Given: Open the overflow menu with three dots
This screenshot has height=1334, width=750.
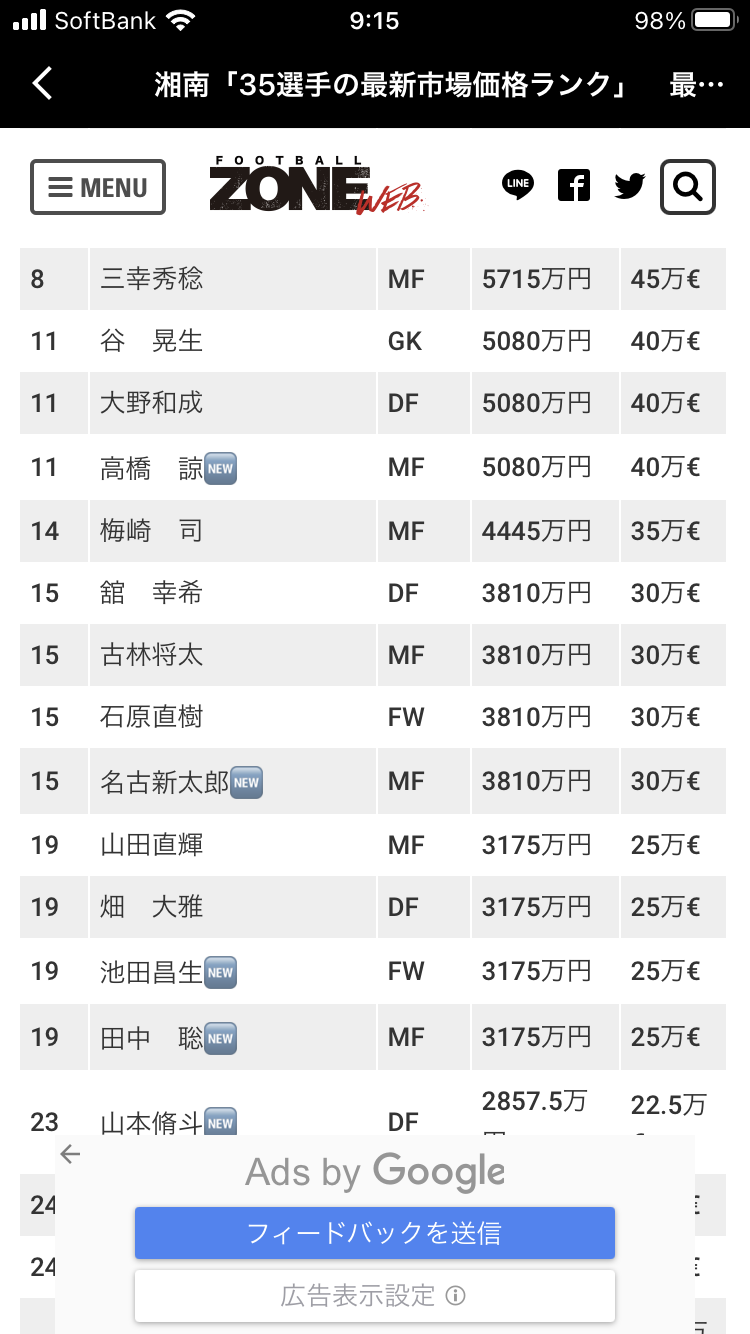Looking at the screenshot, I should (x=696, y=85).
